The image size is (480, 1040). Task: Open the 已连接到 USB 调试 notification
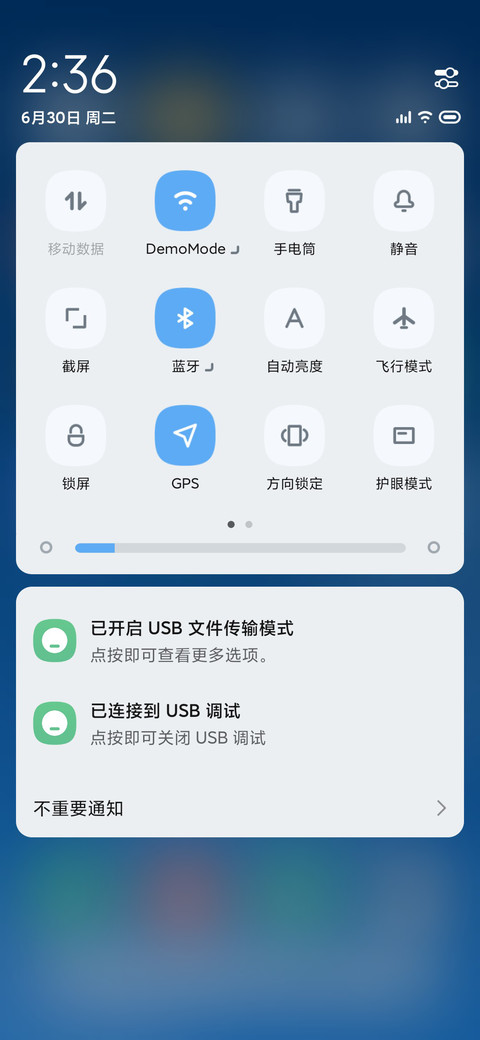click(x=240, y=724)
